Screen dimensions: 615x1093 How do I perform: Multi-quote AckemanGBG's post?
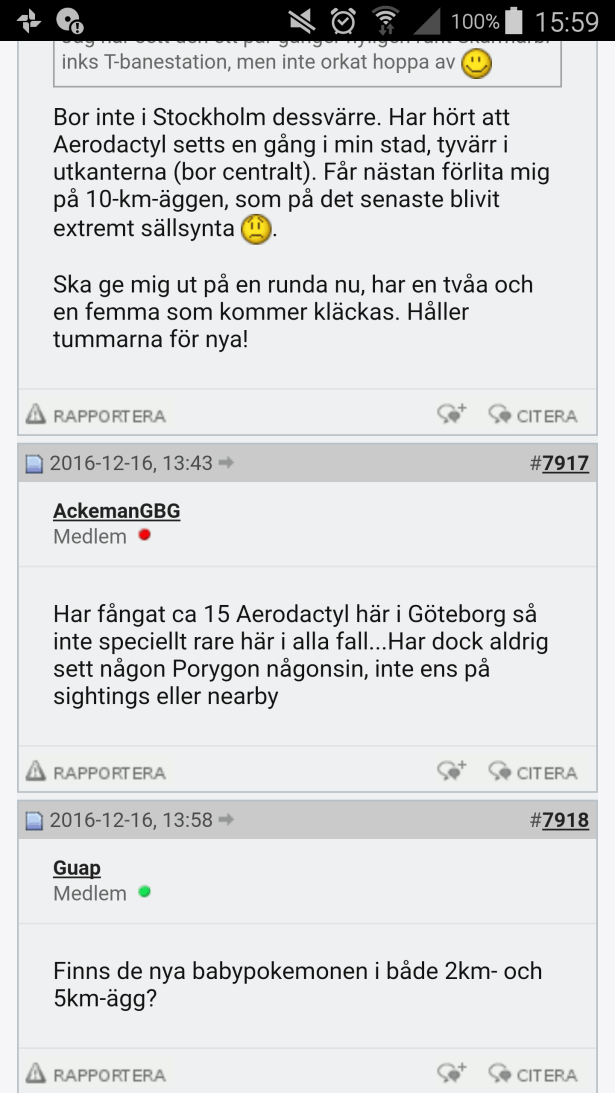pos(452,772)
